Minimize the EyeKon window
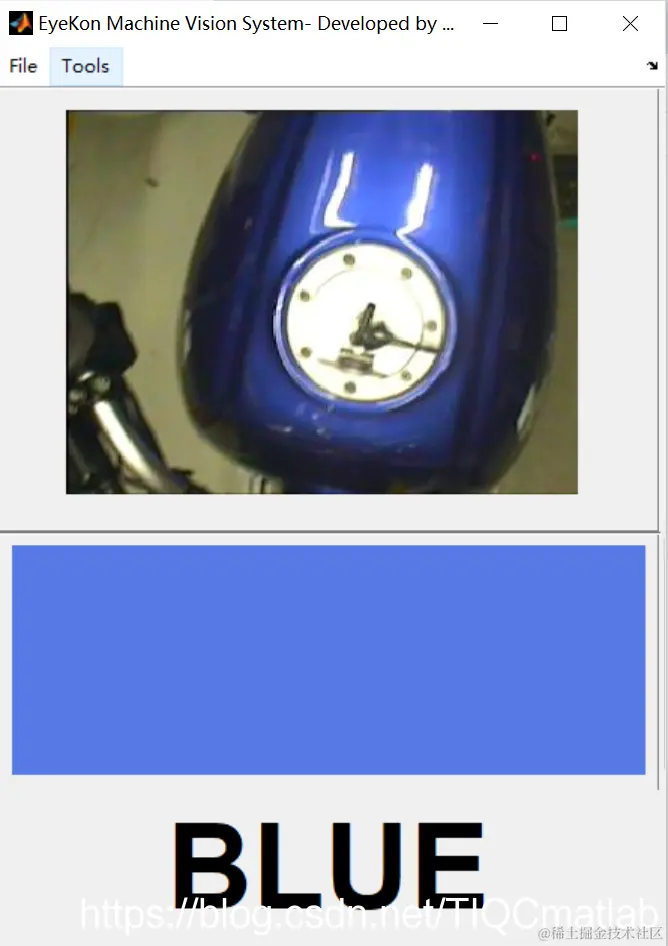This screenshot has height=946, width=668. [x=490, y=24]
